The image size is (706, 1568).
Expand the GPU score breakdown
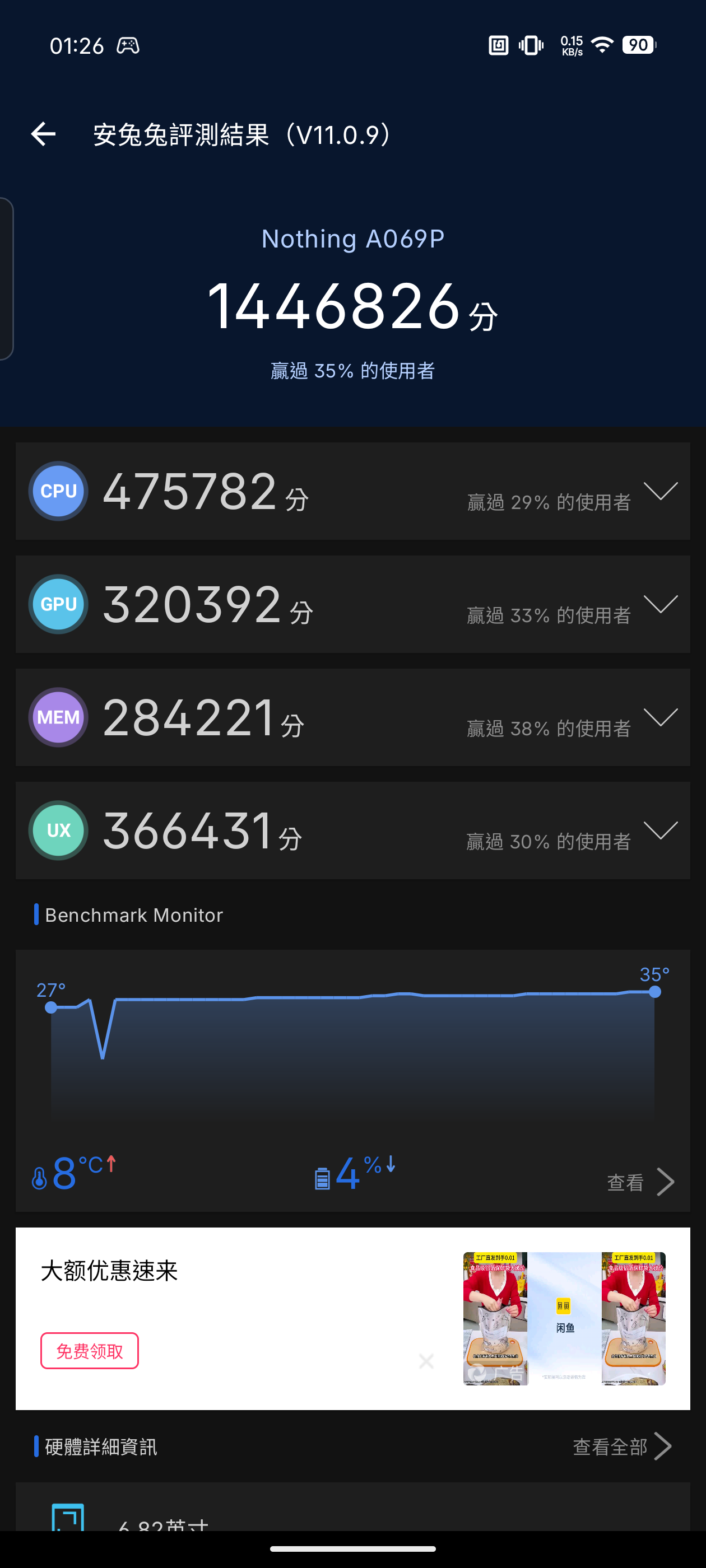click(x=660, y=604)
